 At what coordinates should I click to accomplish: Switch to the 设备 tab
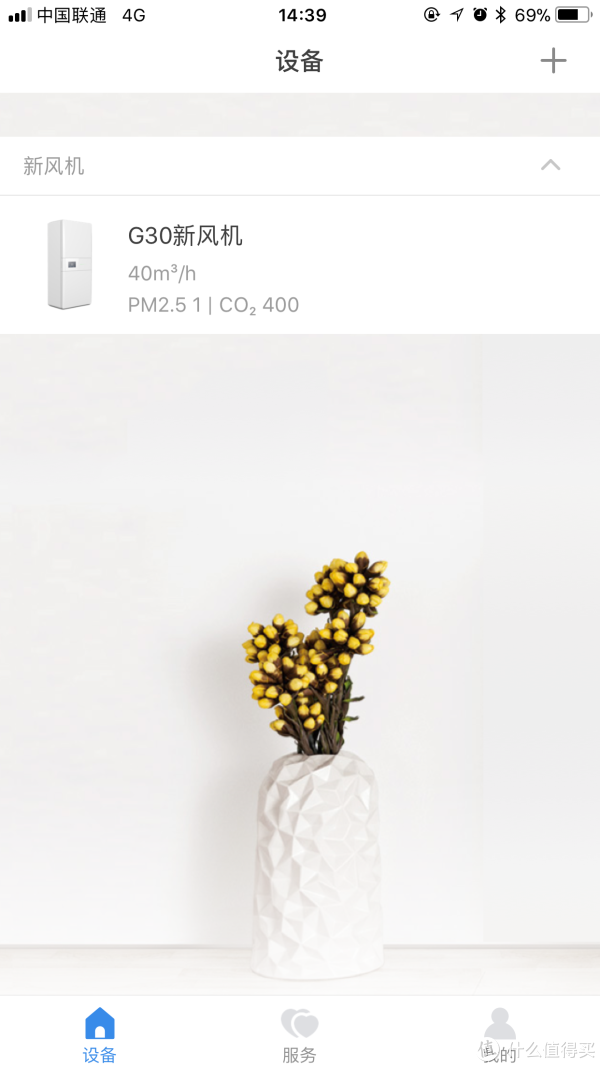(x=100, y=1034)
